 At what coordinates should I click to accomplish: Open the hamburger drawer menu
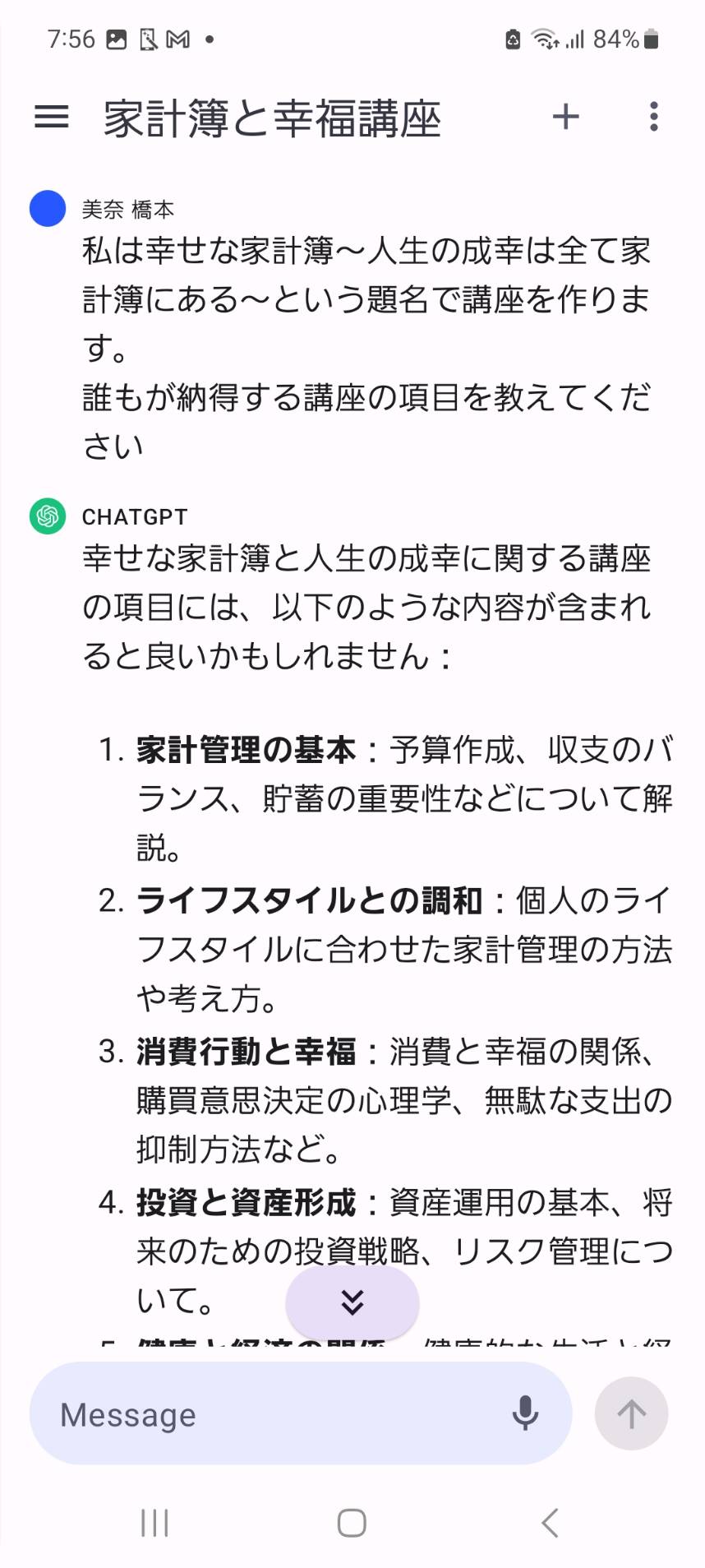tap(51, 117)
